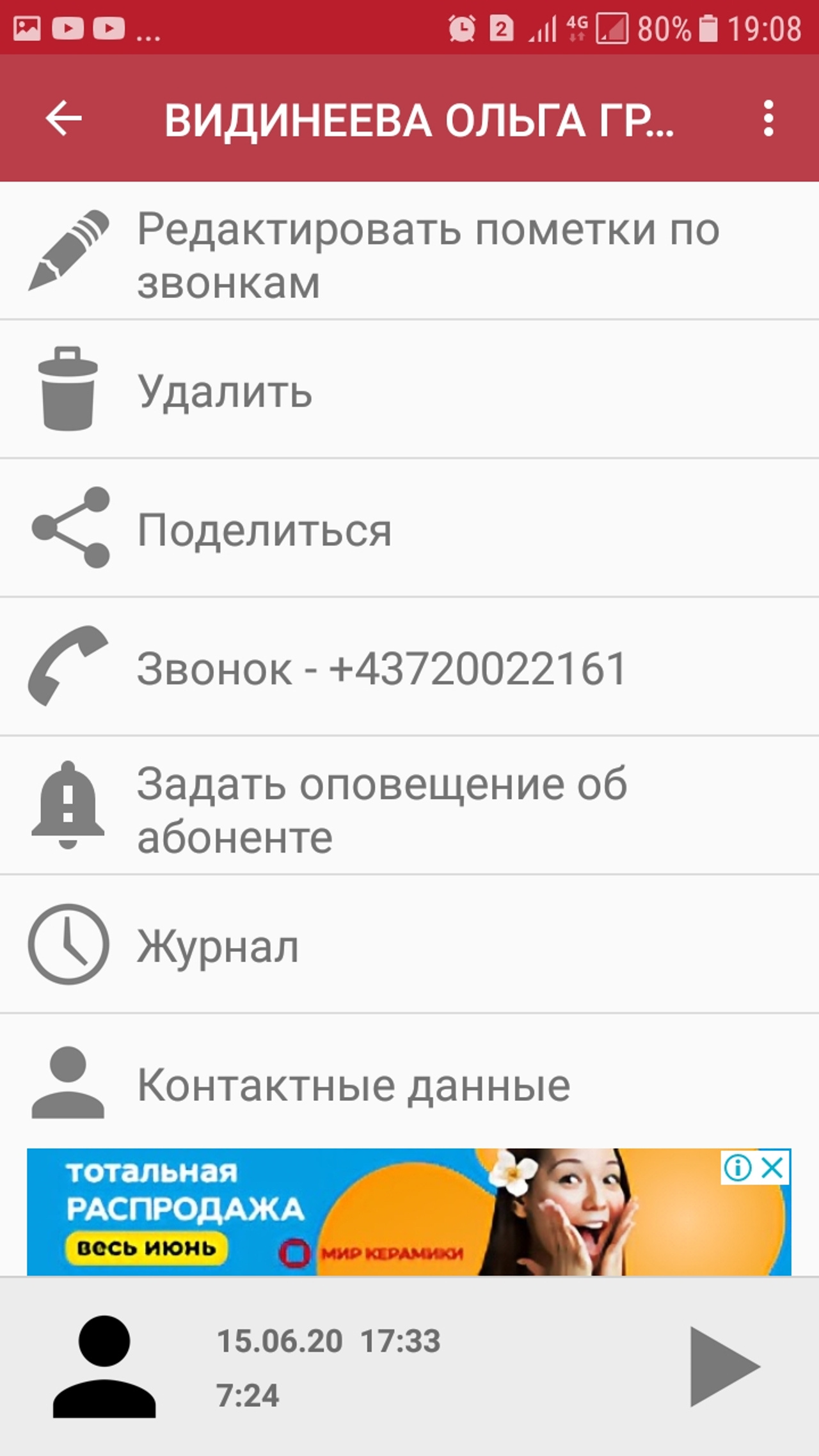
Task: Open the ad info icon
Action: [738, 1168]
